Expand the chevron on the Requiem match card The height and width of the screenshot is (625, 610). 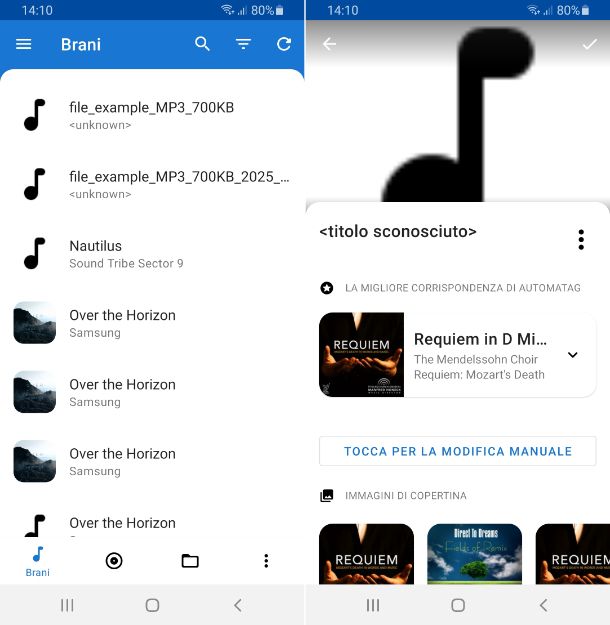572,355
